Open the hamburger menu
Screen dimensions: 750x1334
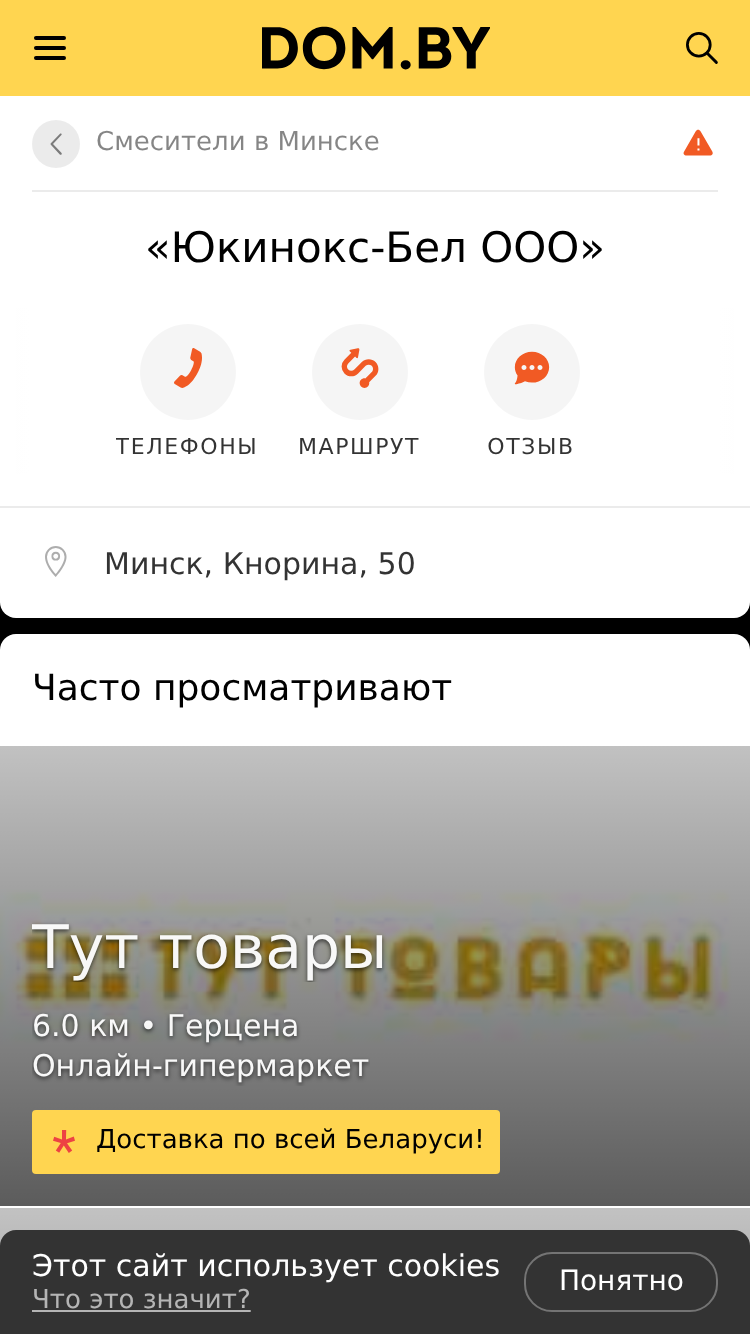[x=50, y=48]
